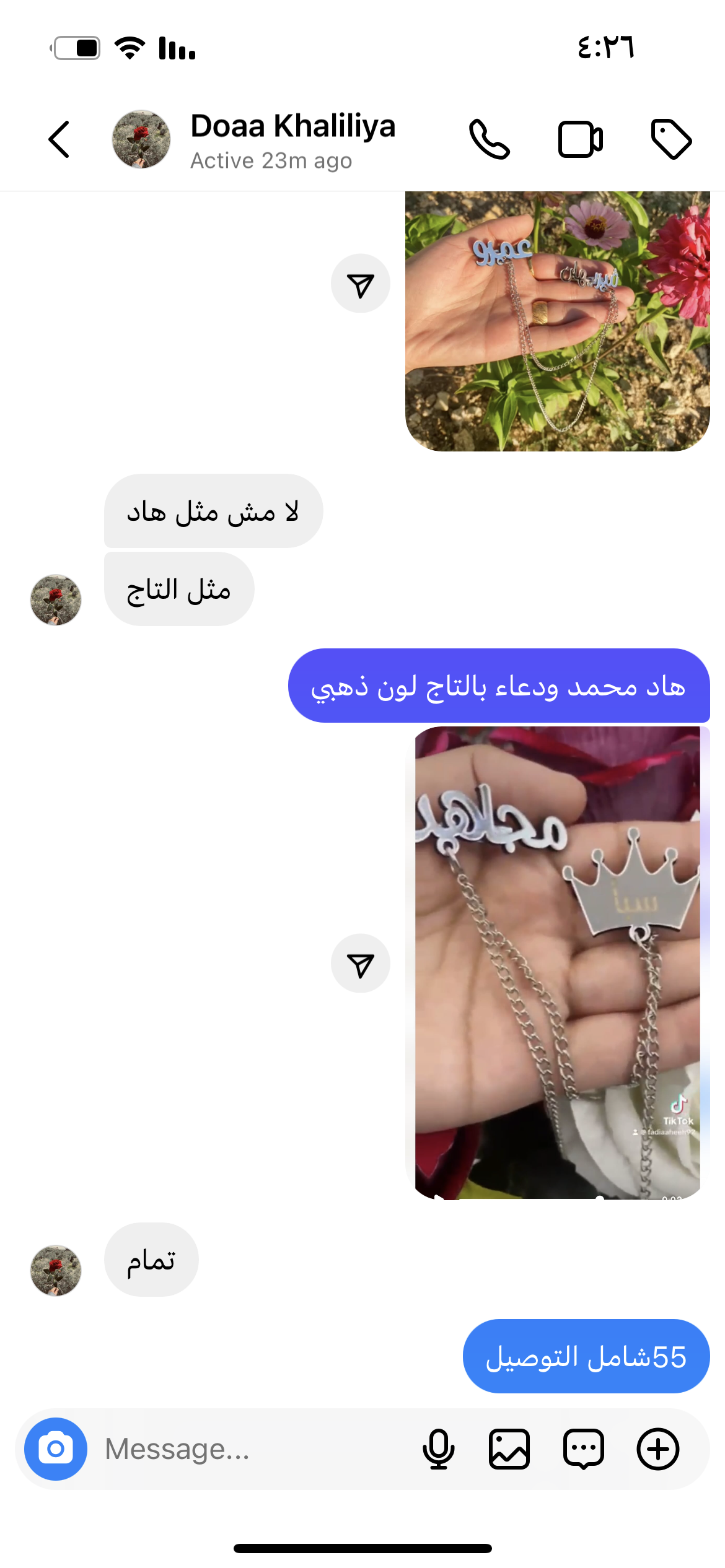Open the label tag icon
This screenshot has width=725, height=1568.
pyautogui.click(x=671, y=139)
